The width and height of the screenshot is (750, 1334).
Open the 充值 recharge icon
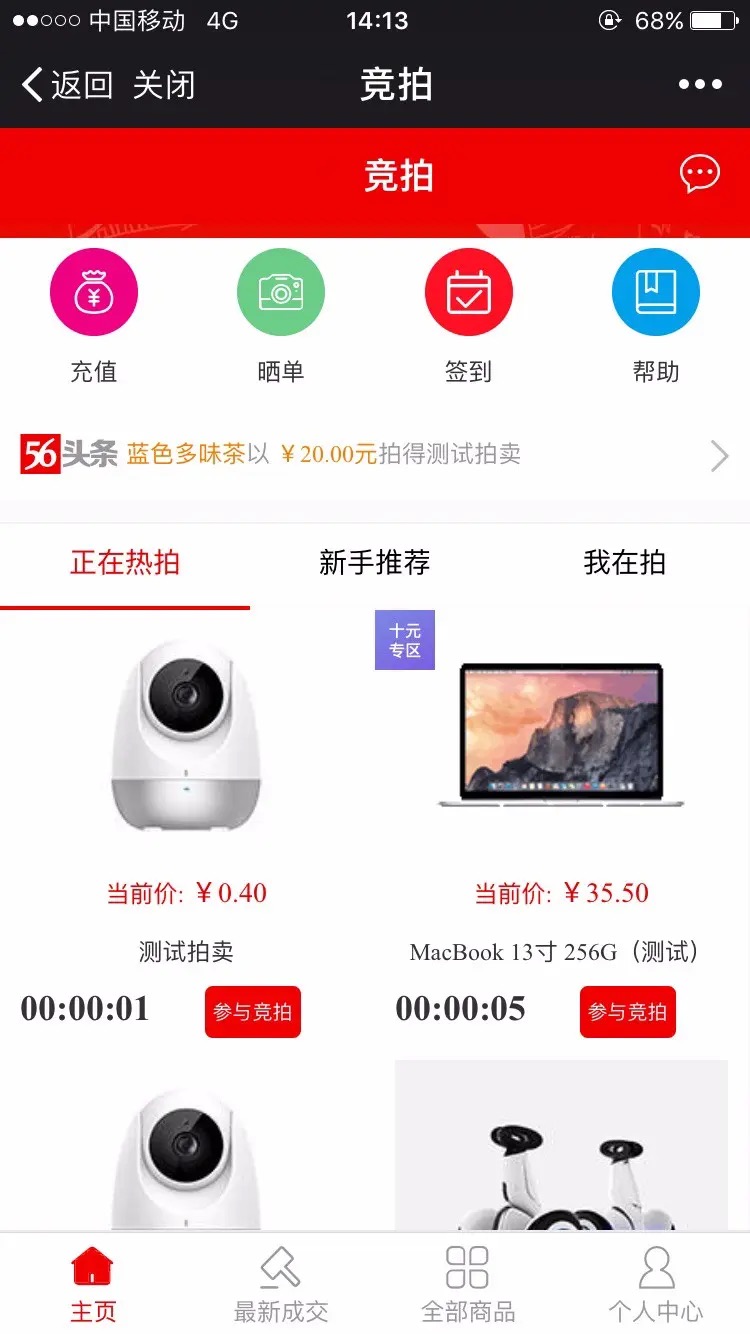94,291
